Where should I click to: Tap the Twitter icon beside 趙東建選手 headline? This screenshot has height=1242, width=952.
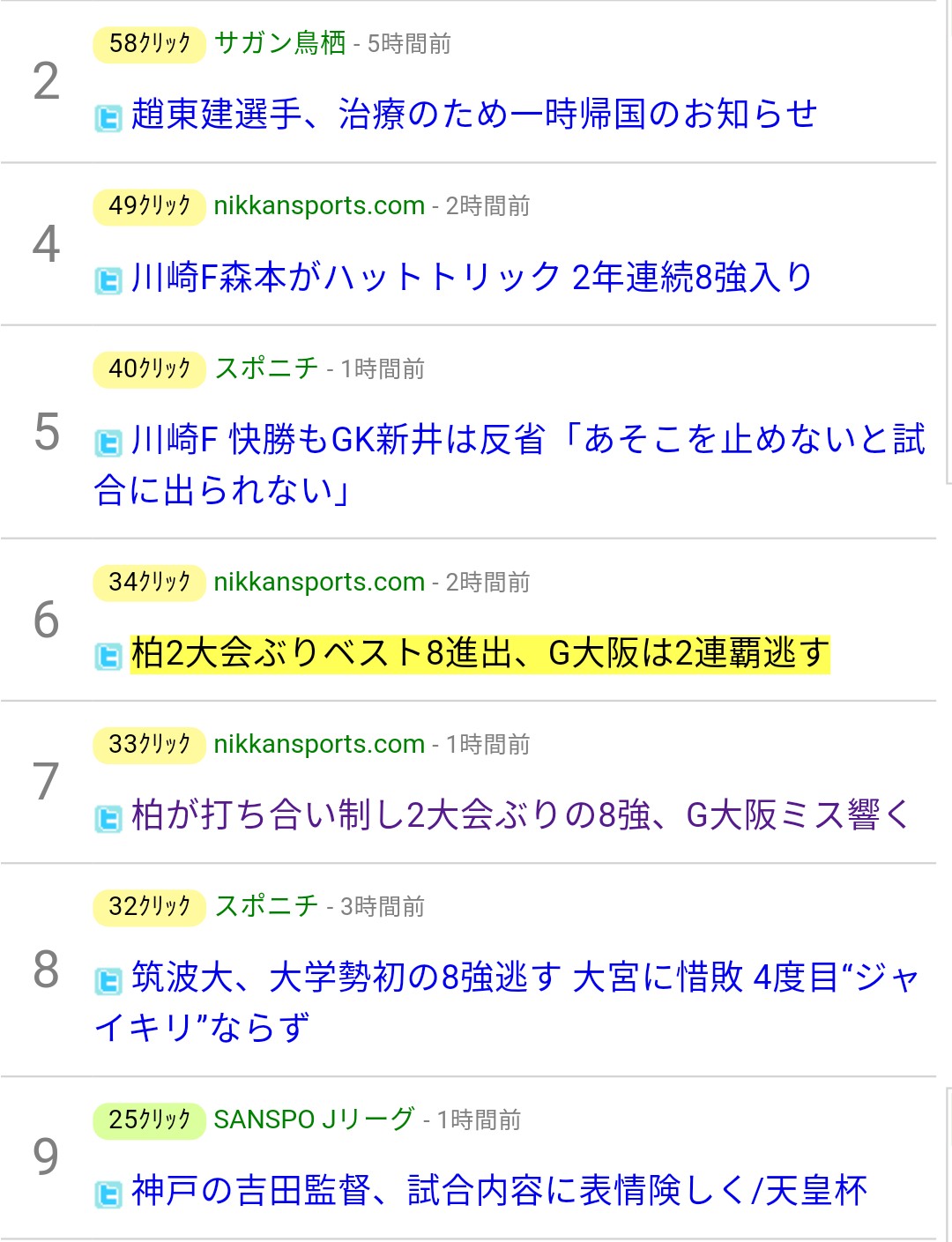click(x=108, y=118)
